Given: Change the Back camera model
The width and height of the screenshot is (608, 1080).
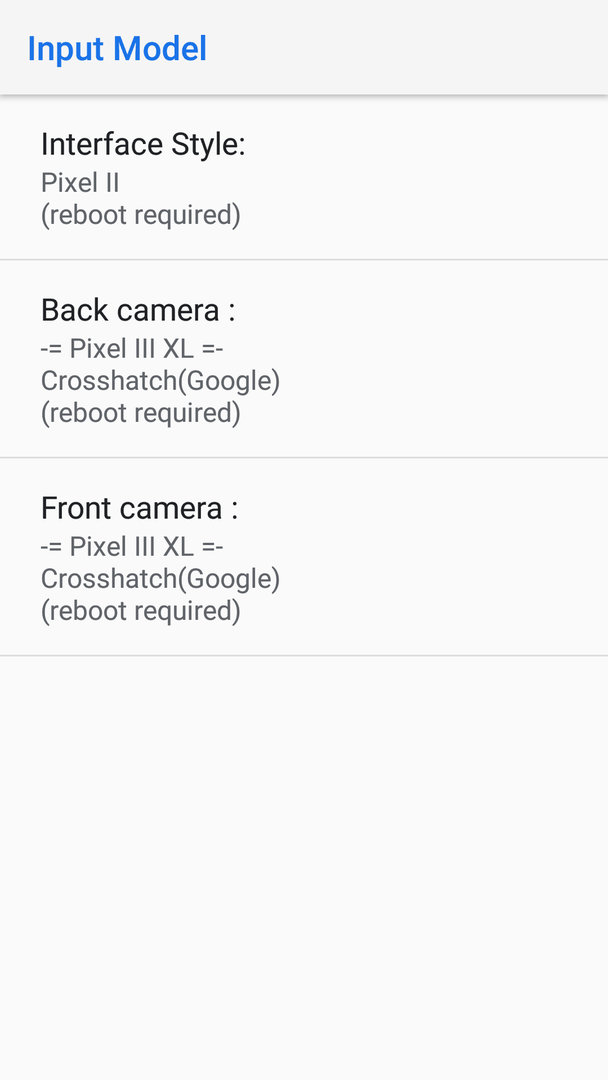Looking at the screenshot, I should point(304,359).
